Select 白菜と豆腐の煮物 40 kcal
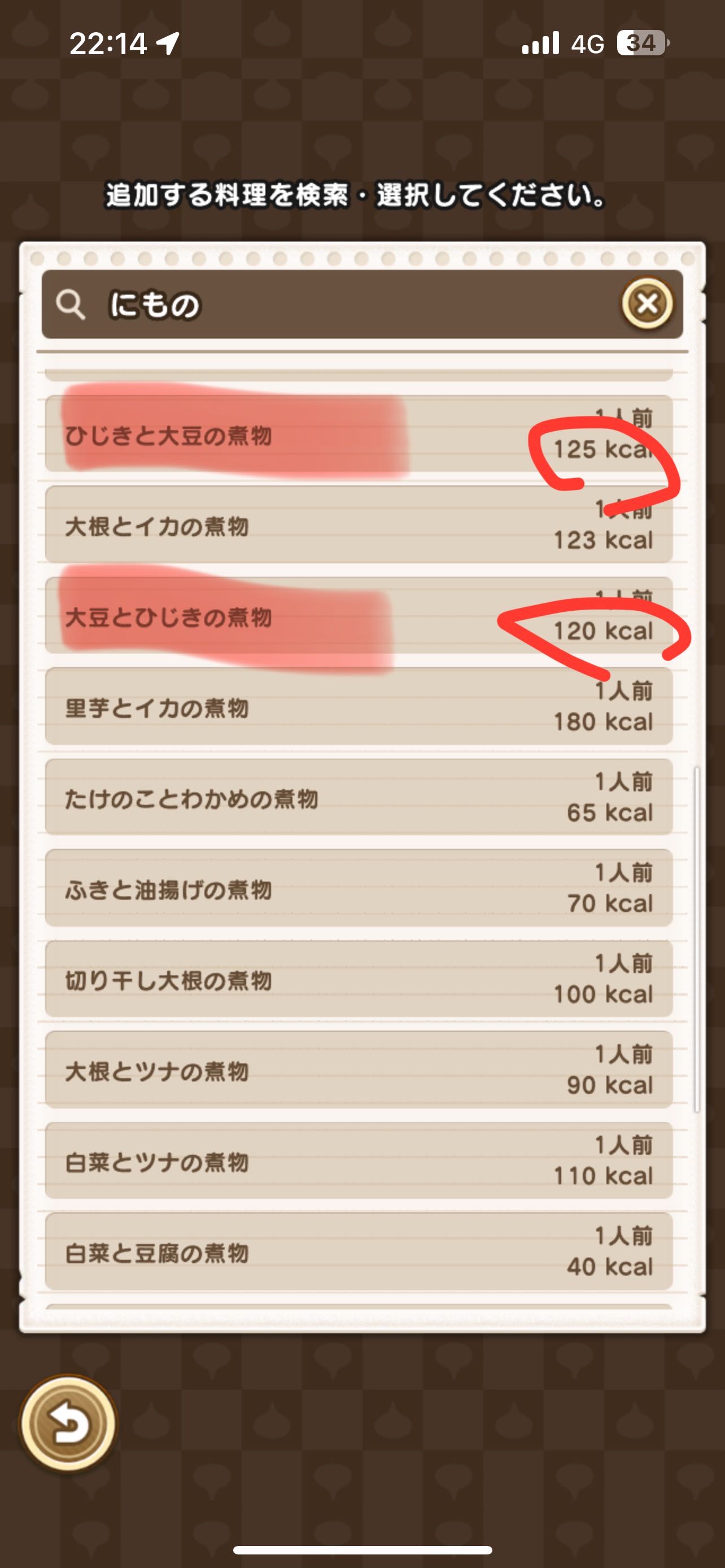This screenshot has height=1568, width=725. tap(359, 1251)
